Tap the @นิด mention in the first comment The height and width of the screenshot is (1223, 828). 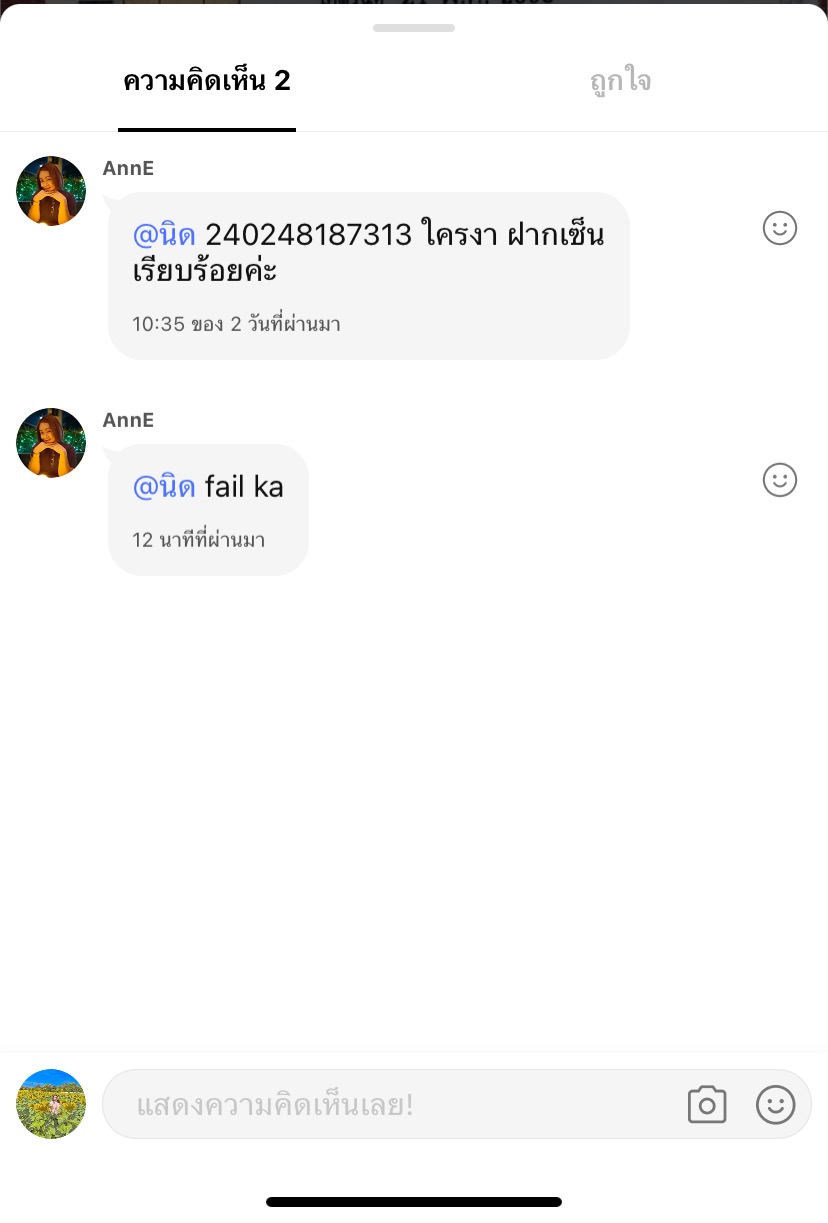[x=164, y=235]
